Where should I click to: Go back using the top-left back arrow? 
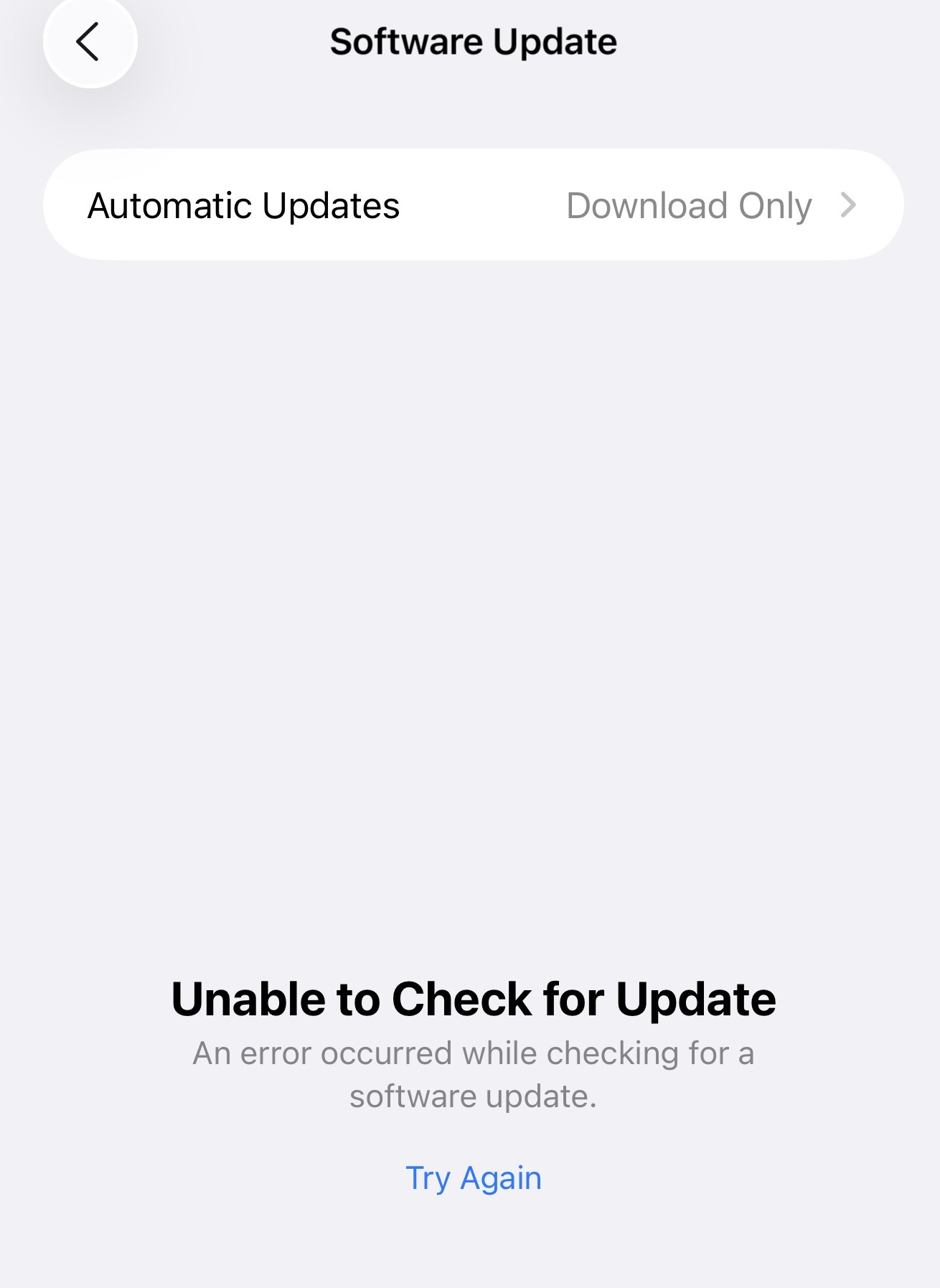coord(89,42)
